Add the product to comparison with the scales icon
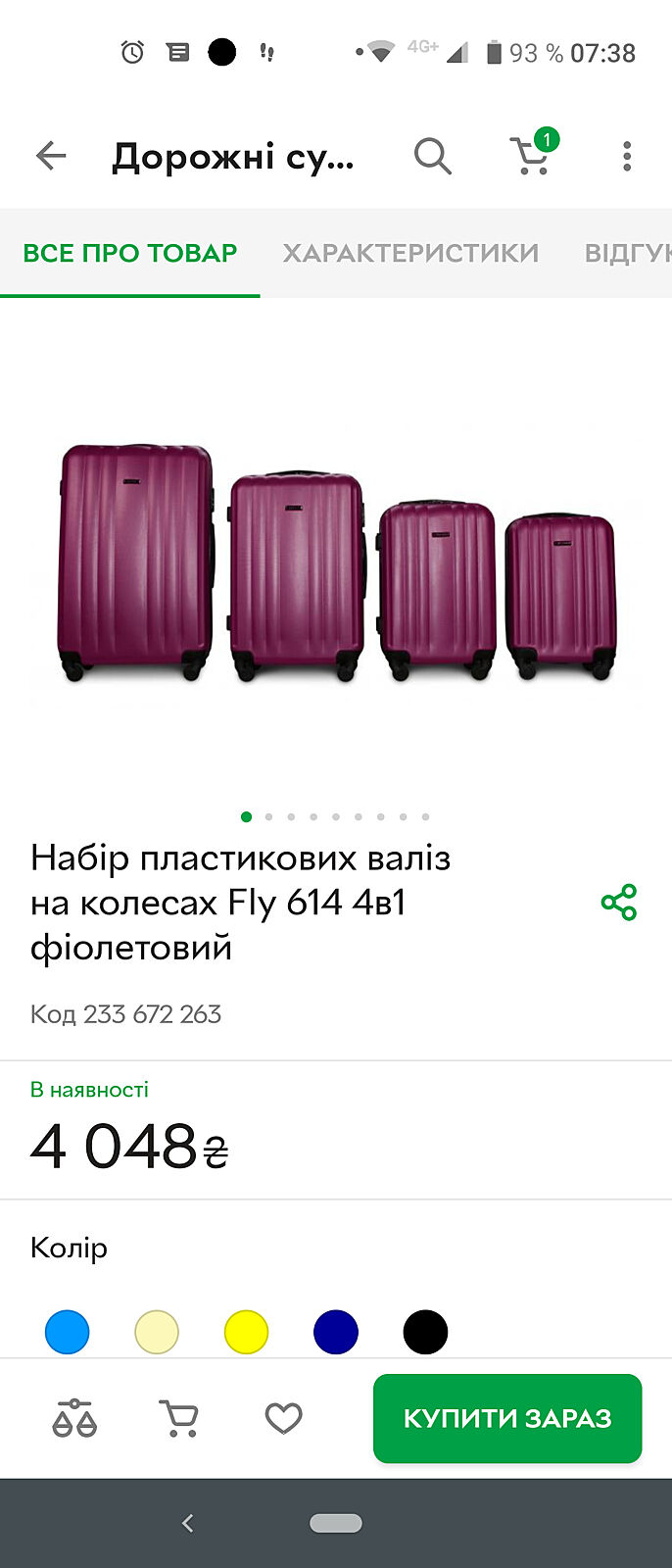672x1568 pixels. [x=74, y=1418]
